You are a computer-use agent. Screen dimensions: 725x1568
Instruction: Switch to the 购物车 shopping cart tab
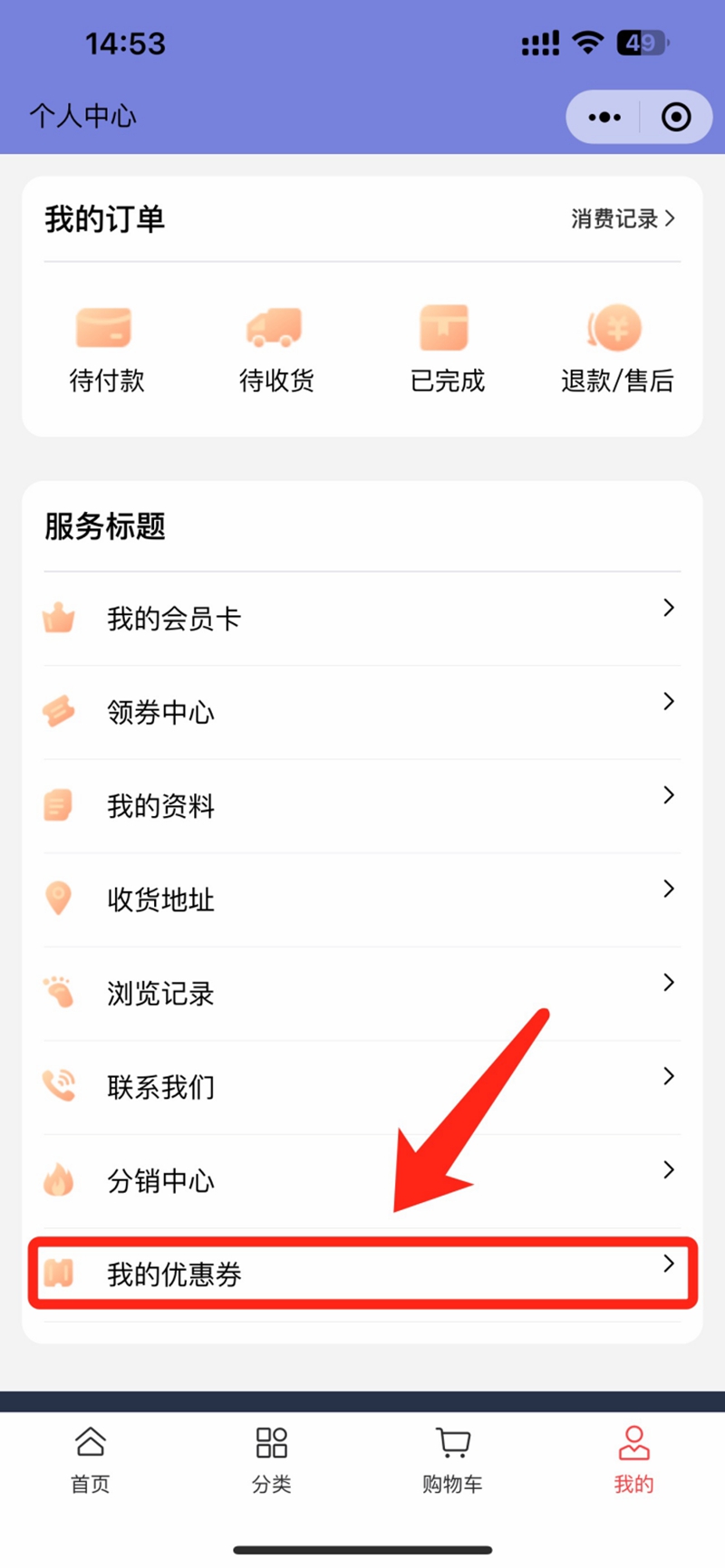click(x=452, y=1458)
